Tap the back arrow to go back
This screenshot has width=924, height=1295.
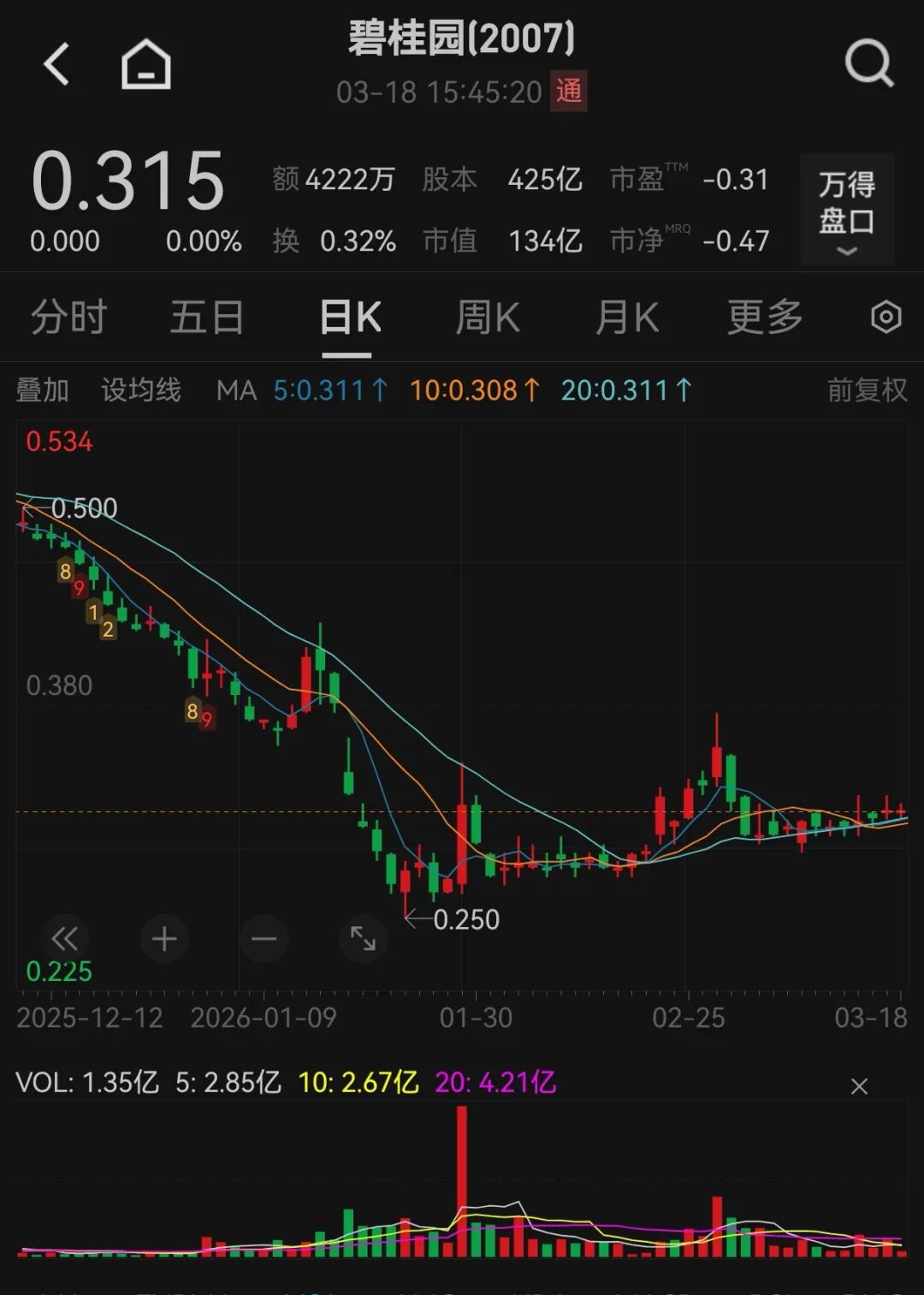point(56,65)
